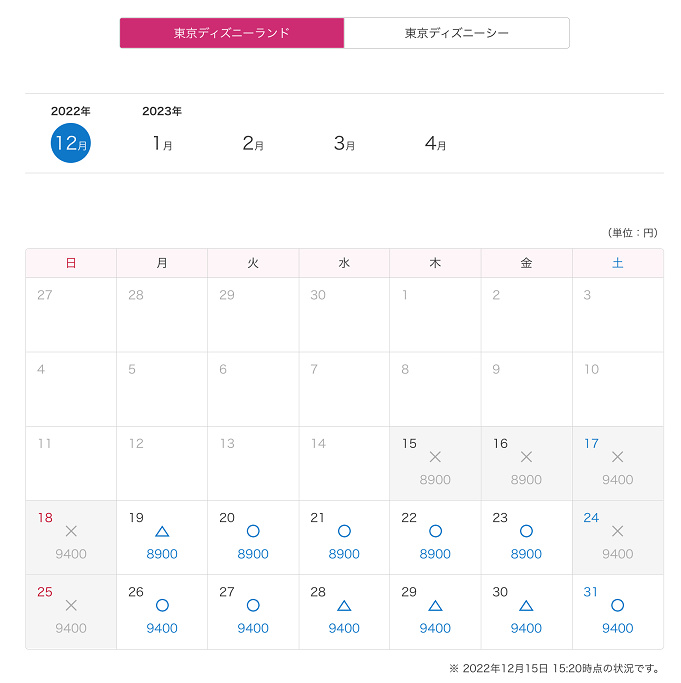Image resolution: width=681 pixels, height=683 pixels.
Task: Switch to the 東京ディズニーシー tab
Action: click(x=457, y=33)
